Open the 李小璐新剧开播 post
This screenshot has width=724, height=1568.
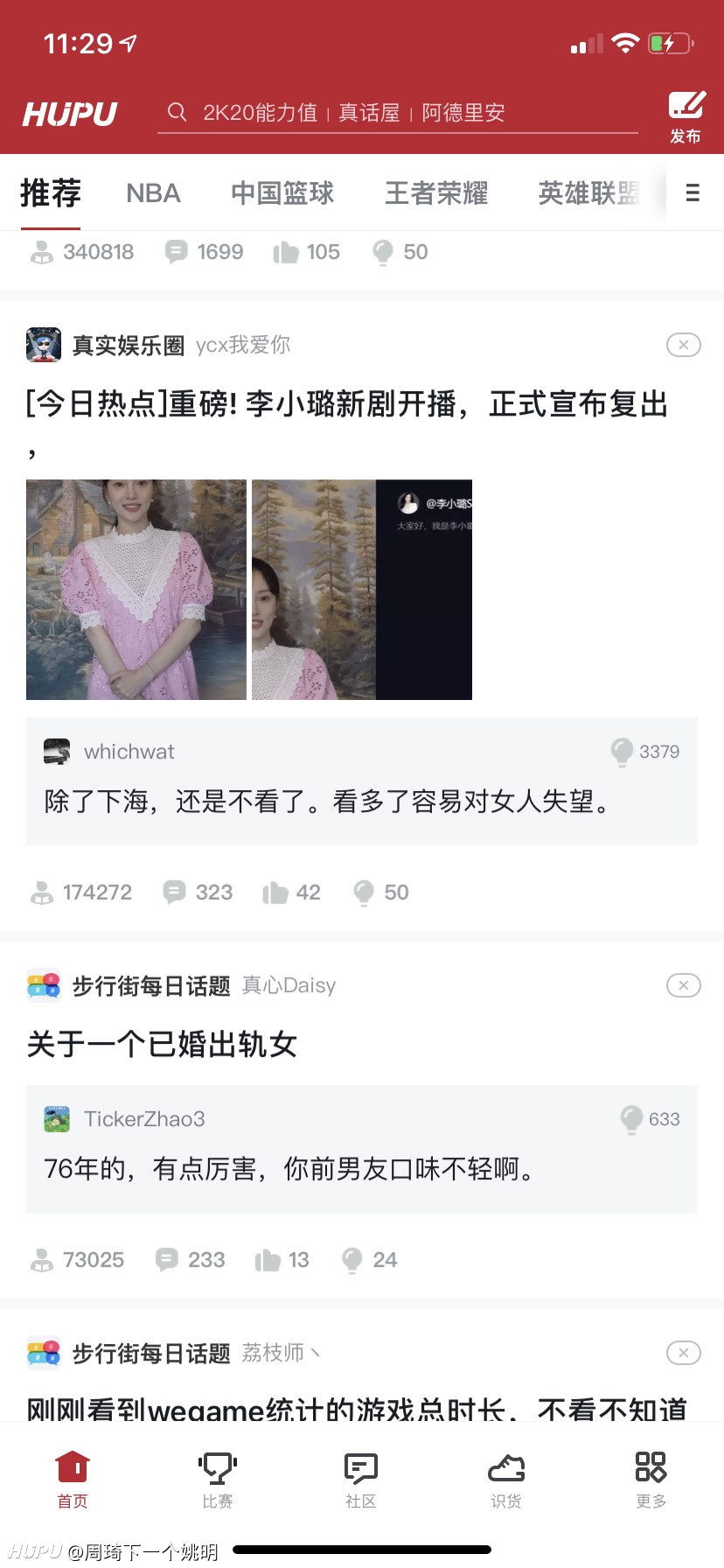347,404
